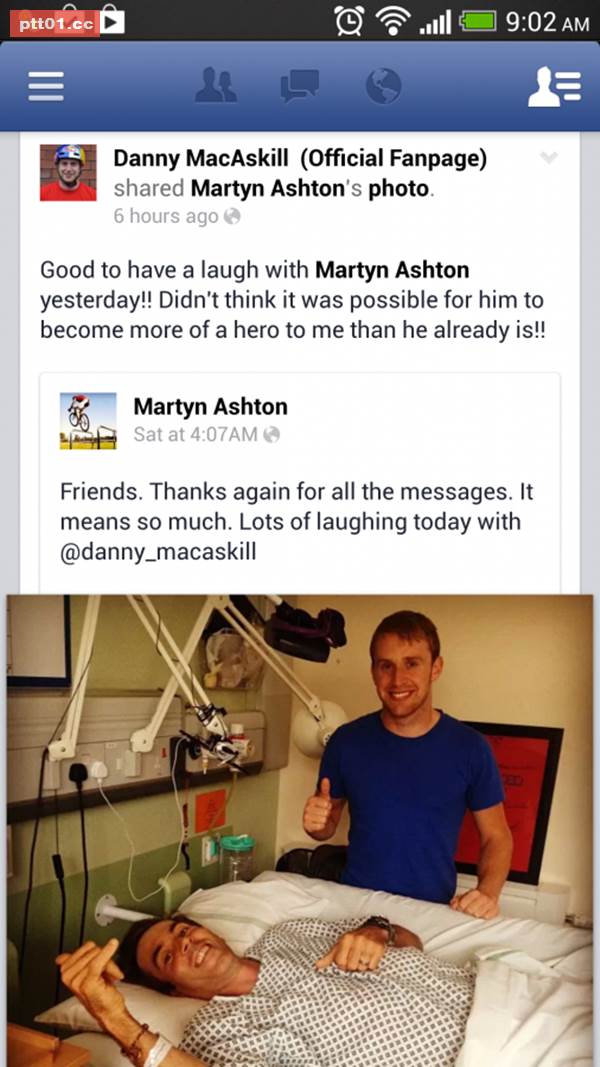Open Martyn Ashton's name in the caption
The image size is (600, 1067).
pos(391,270)
